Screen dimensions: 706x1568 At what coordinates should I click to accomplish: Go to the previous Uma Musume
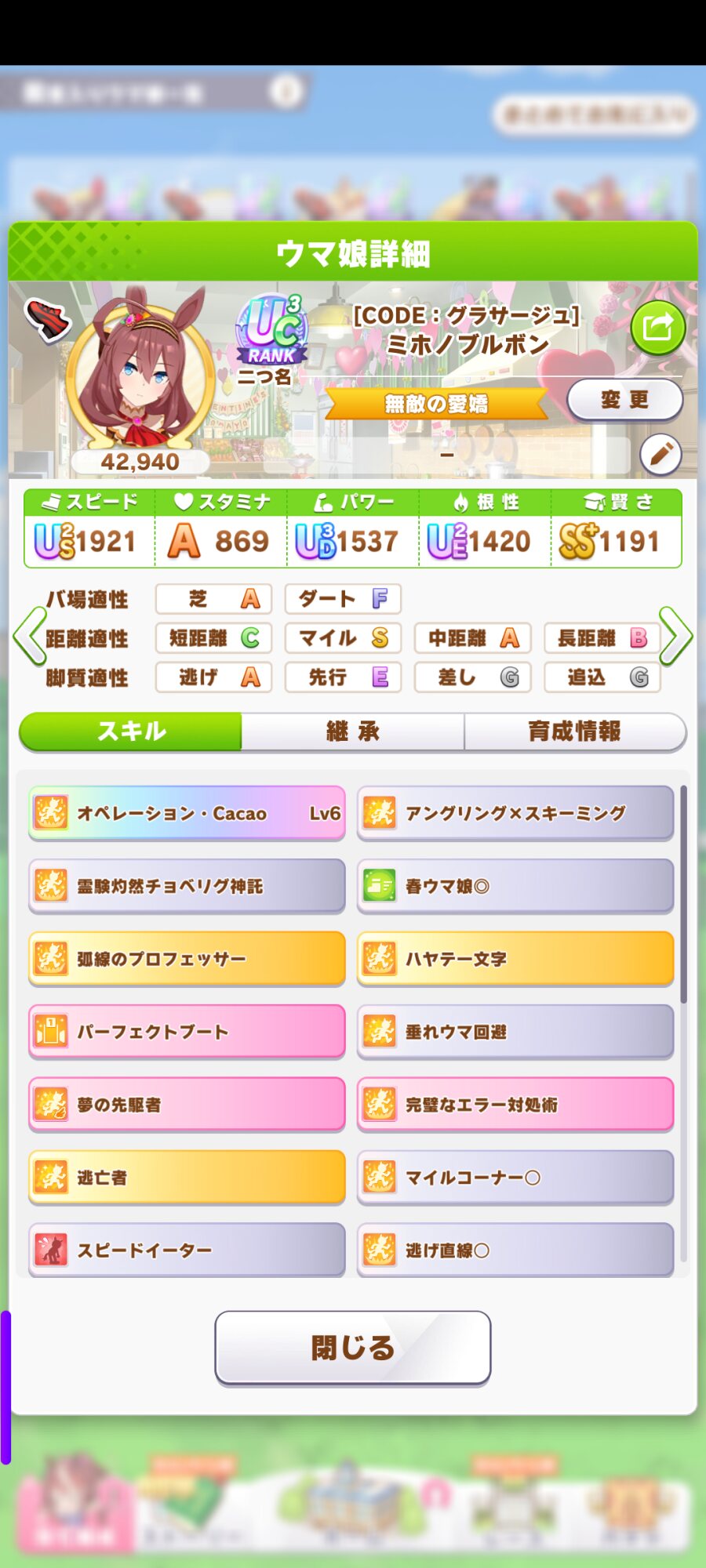30,636
